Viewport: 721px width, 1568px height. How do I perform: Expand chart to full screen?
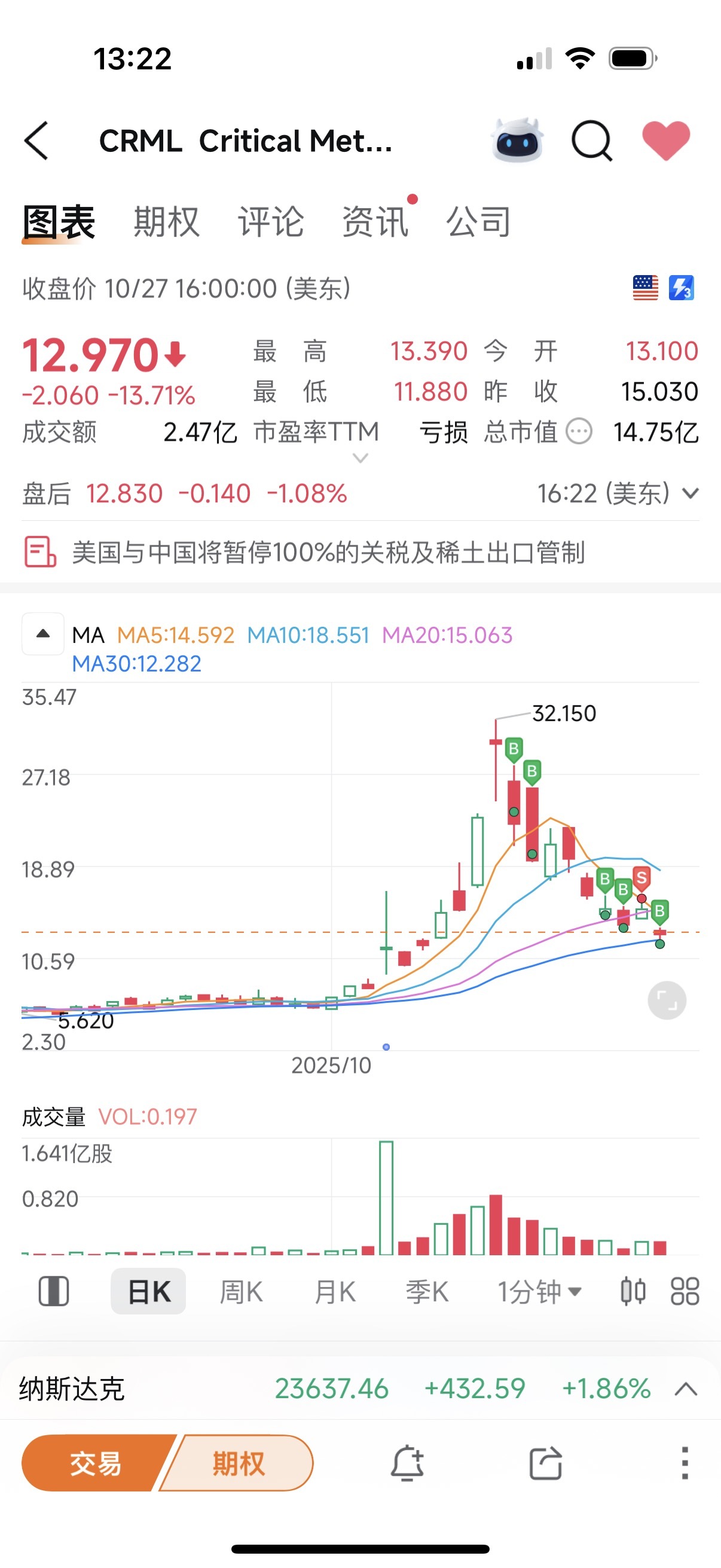pos(667,1000)
